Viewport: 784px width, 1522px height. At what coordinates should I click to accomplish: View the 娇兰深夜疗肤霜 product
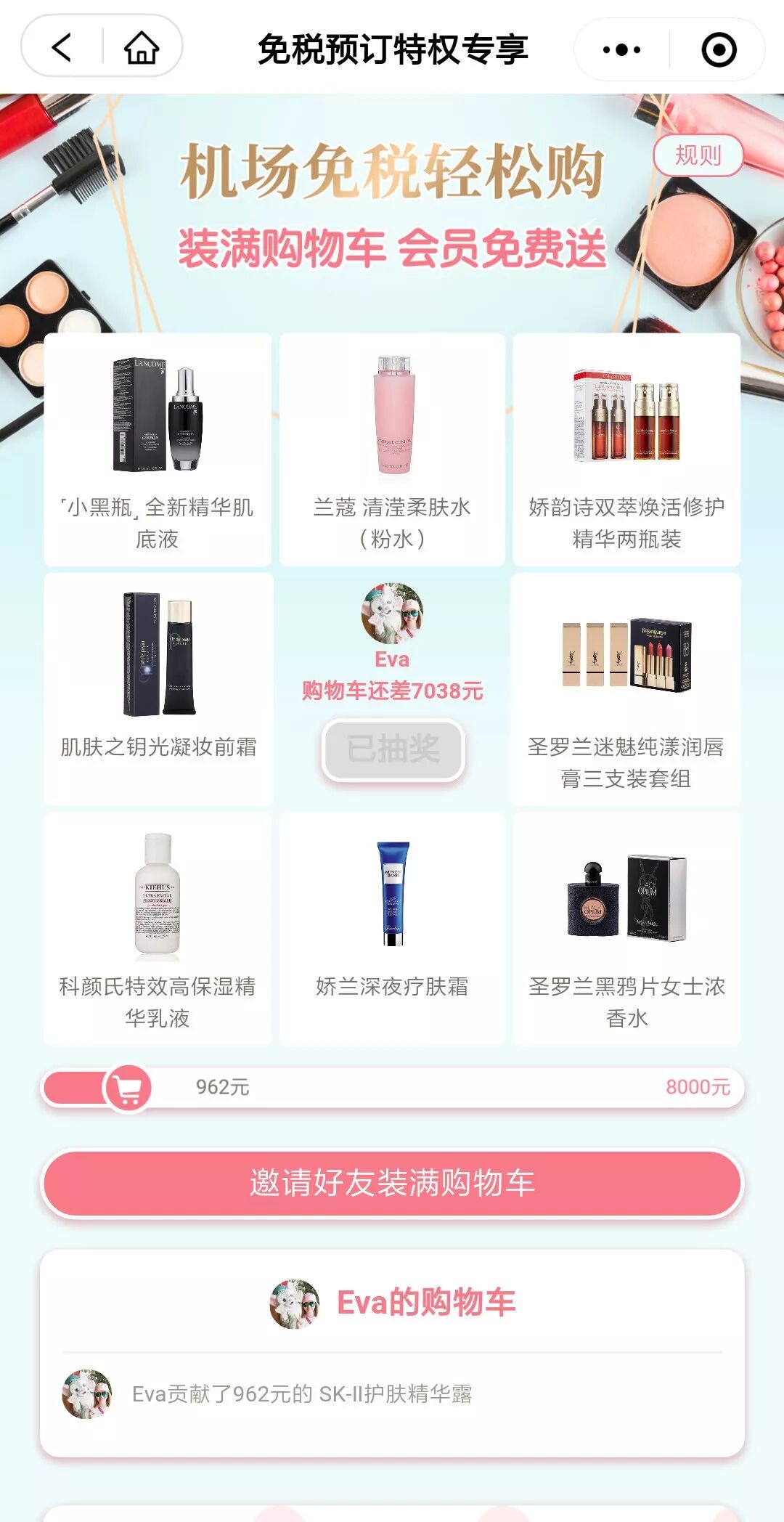pos(392,928)
